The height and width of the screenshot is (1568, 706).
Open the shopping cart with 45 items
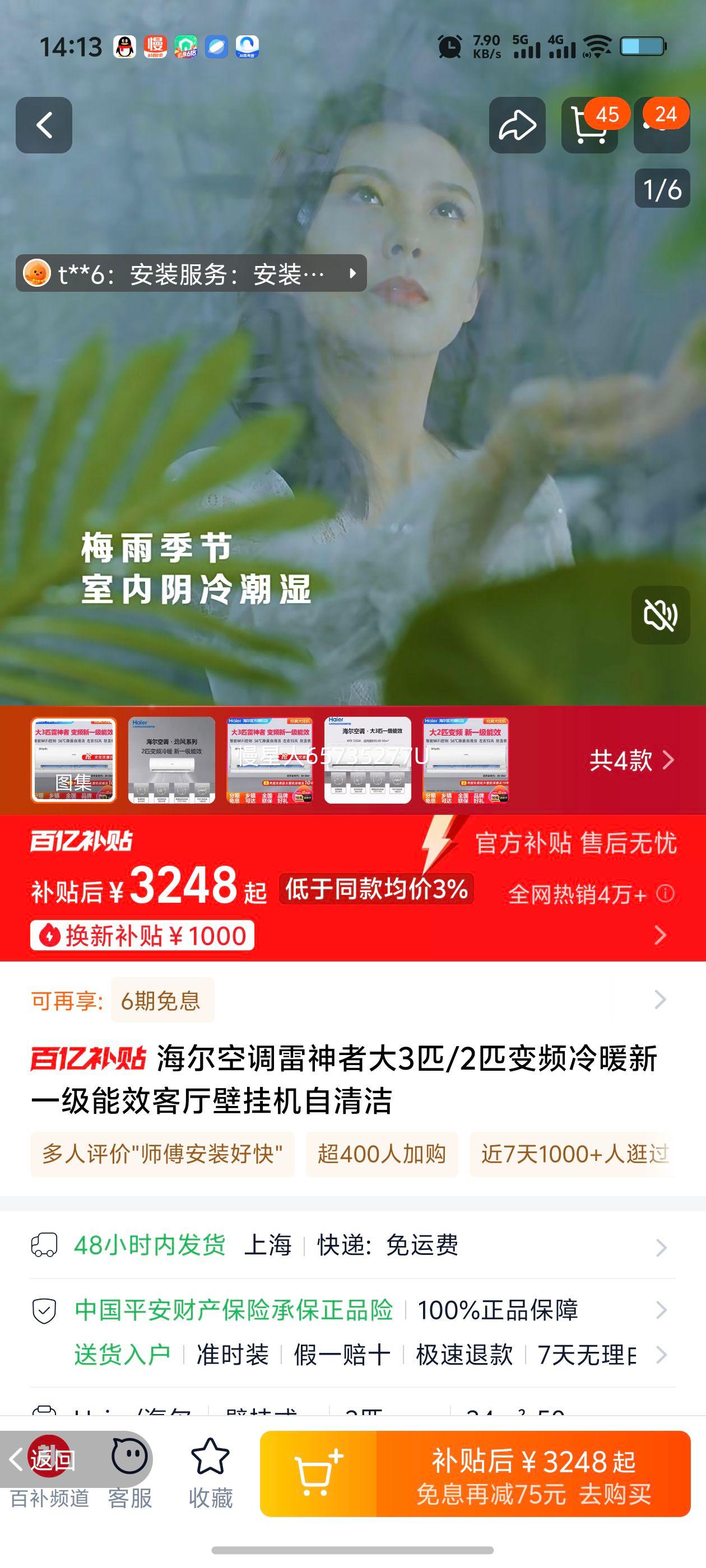pyautogui.click(x=589, y=125)
